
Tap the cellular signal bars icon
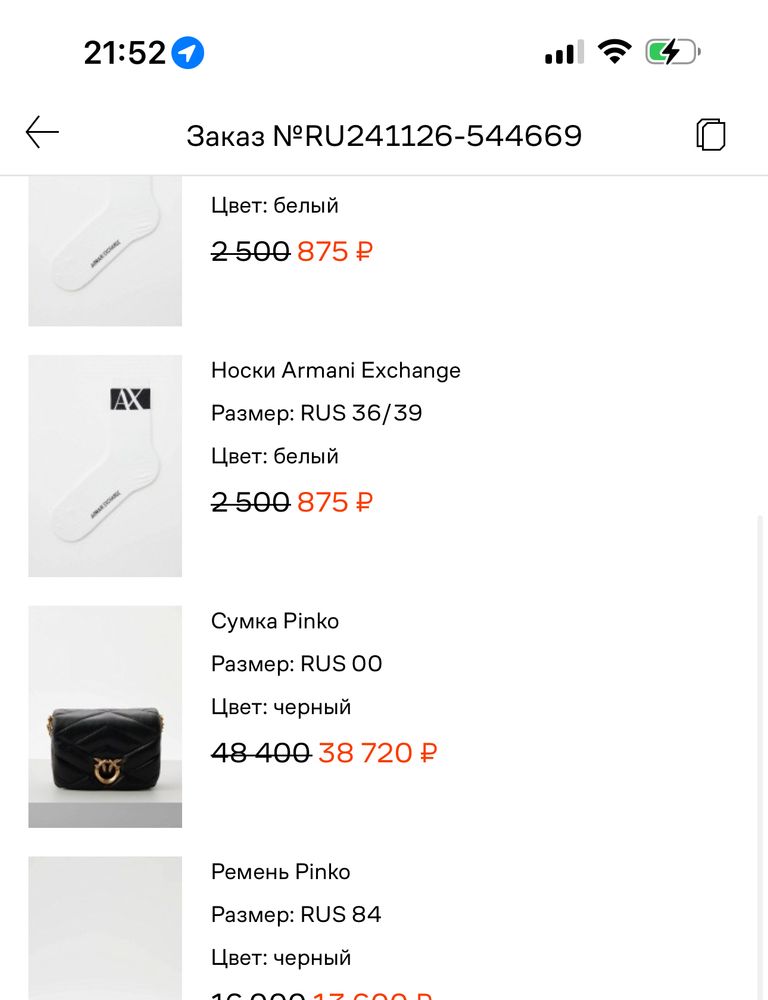[561, 52]
